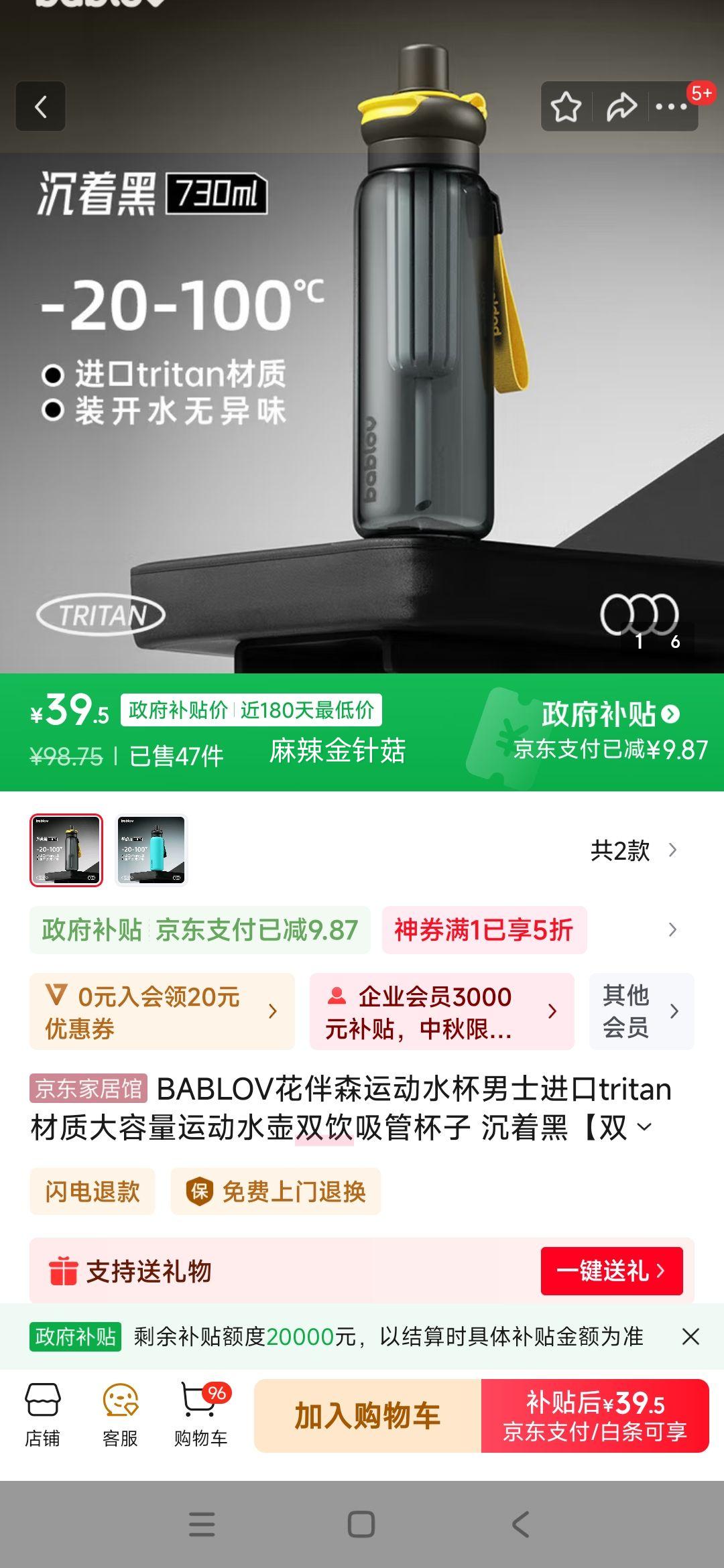Go back using the top-left arrow

click(x=41, y=107)
